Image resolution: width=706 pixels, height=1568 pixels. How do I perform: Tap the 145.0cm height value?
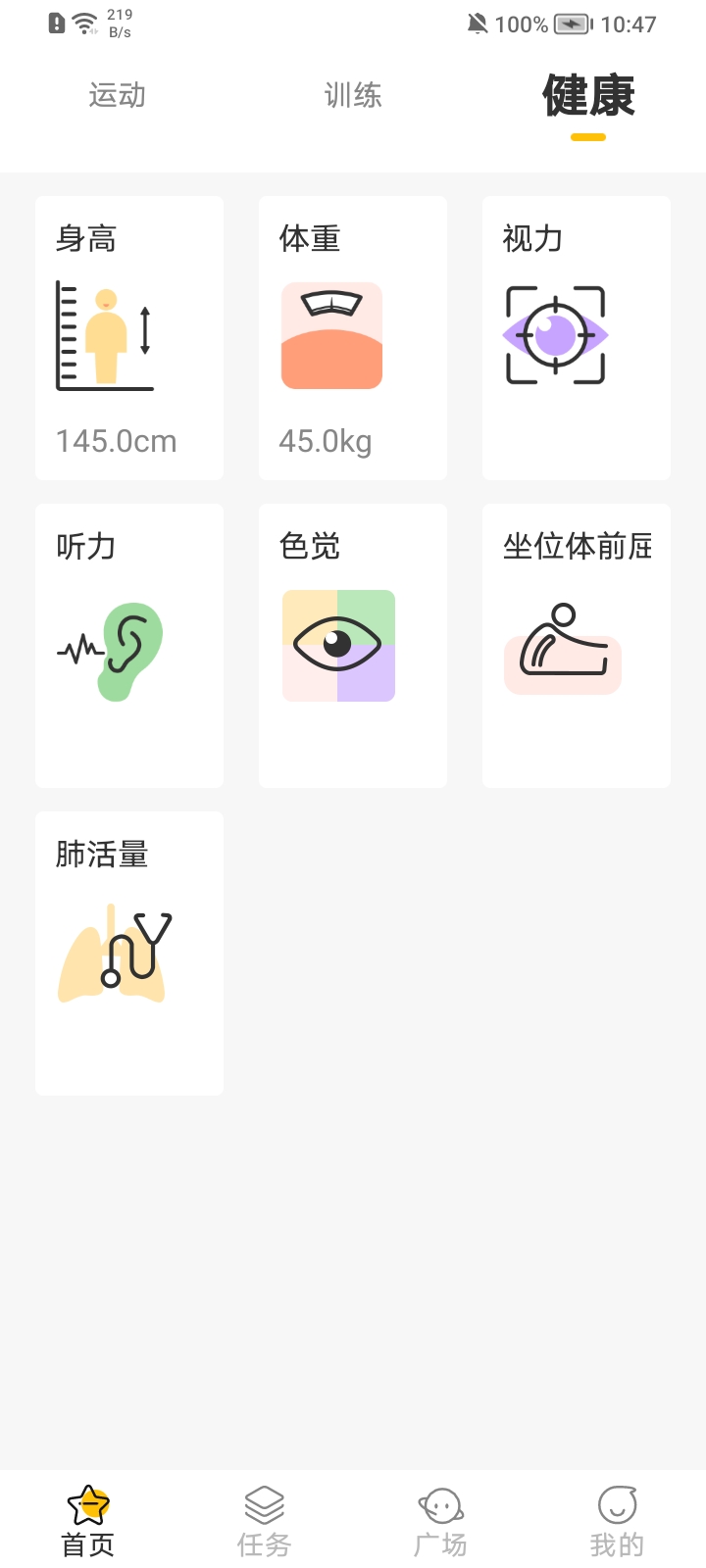pyautogui.click(x=115, y=441)
